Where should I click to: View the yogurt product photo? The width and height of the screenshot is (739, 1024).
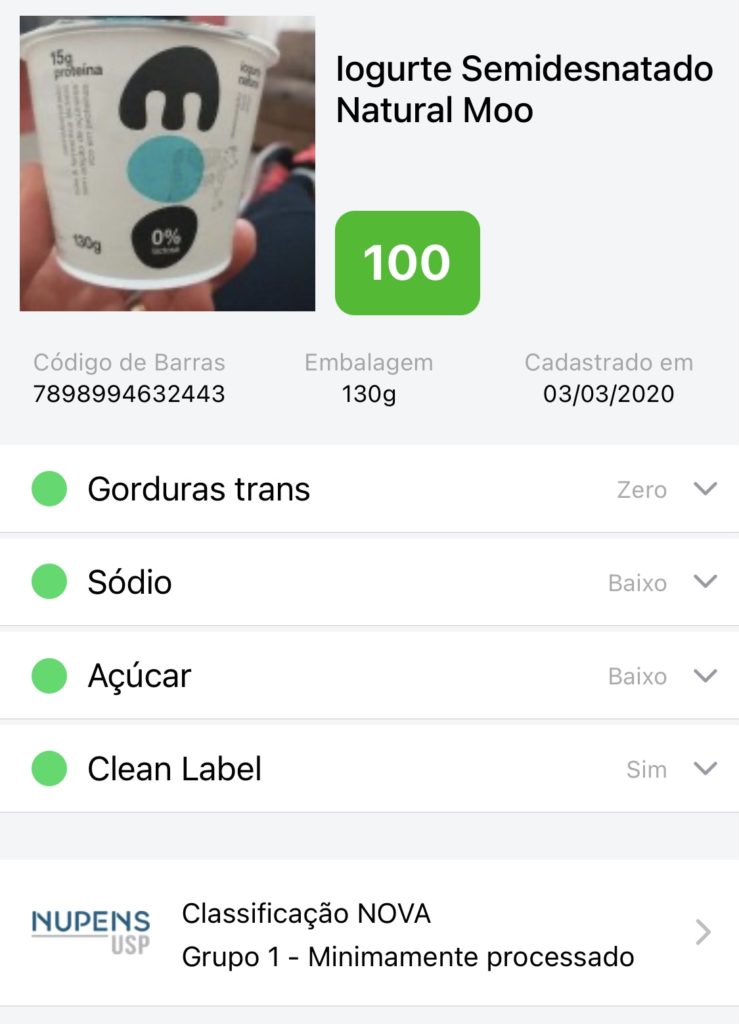point(167,163)
